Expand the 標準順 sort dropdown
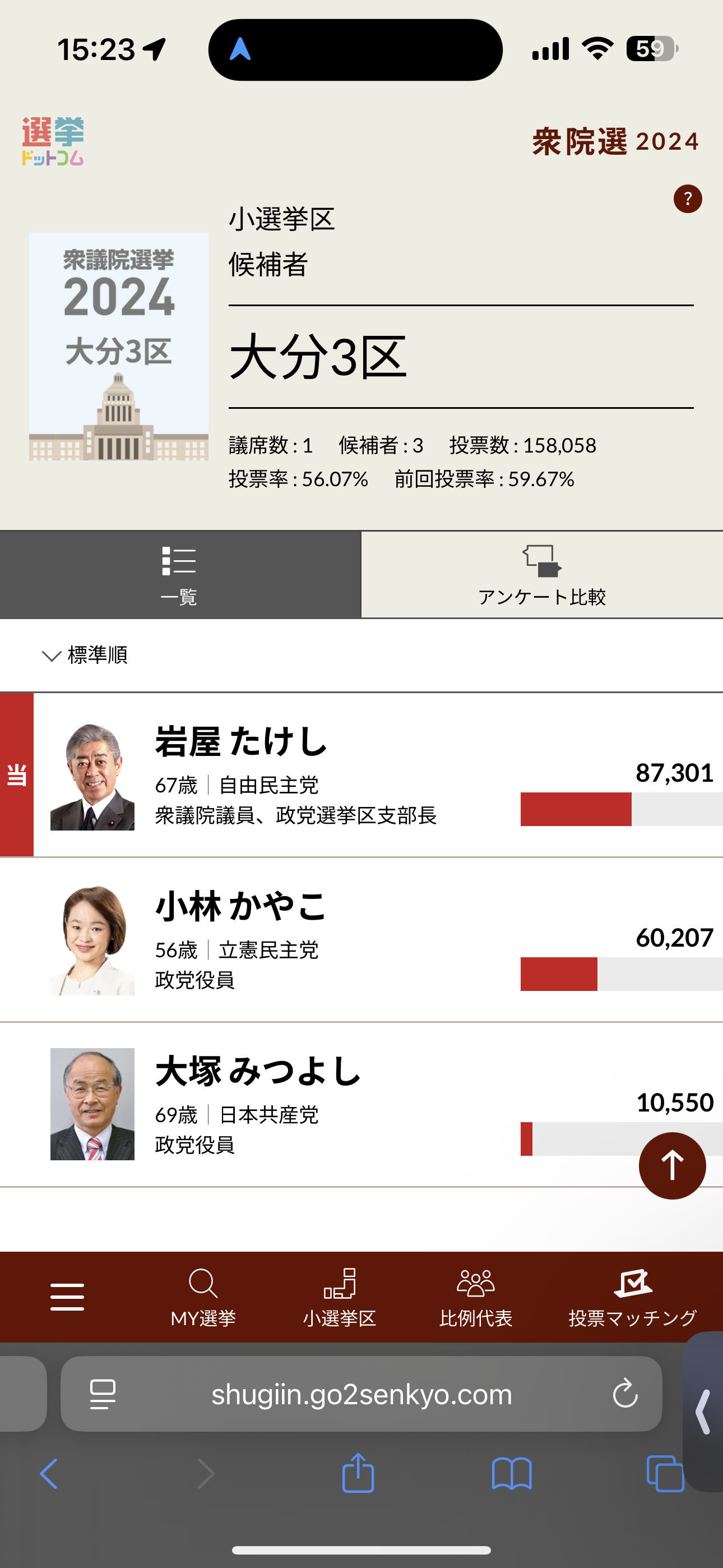Image resolution: width=723 pixels, height=1568 pixels. [x=85, y=656]
